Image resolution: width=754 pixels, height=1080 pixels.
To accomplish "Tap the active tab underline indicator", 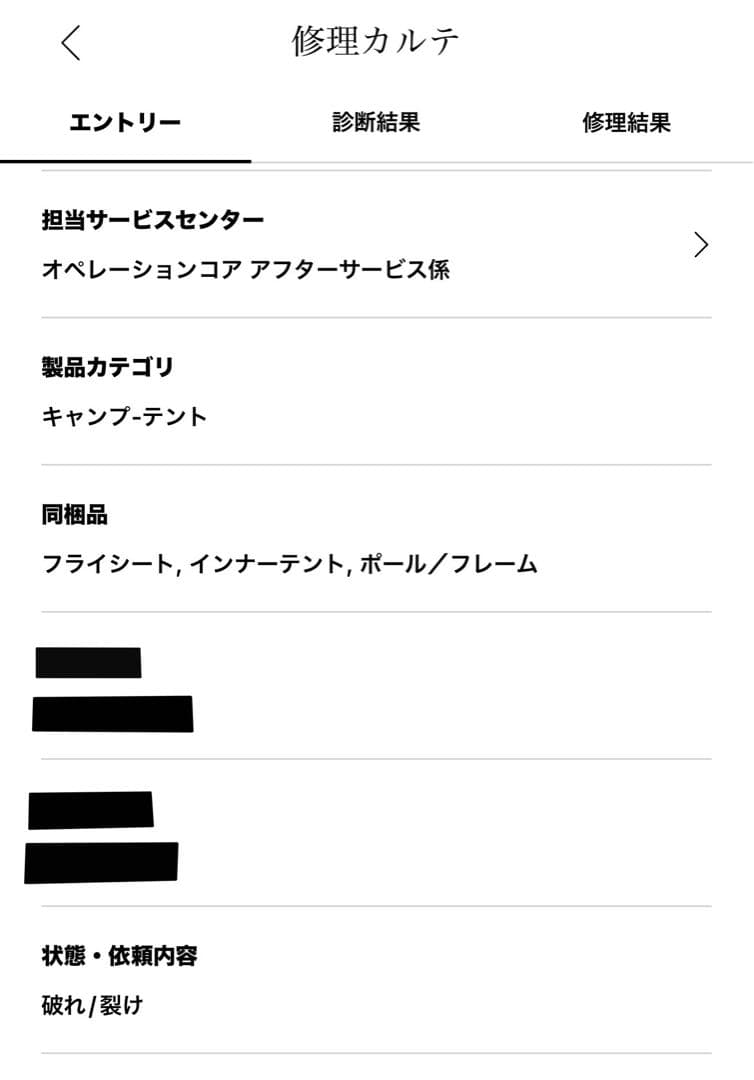I will [x=124, y=157].
